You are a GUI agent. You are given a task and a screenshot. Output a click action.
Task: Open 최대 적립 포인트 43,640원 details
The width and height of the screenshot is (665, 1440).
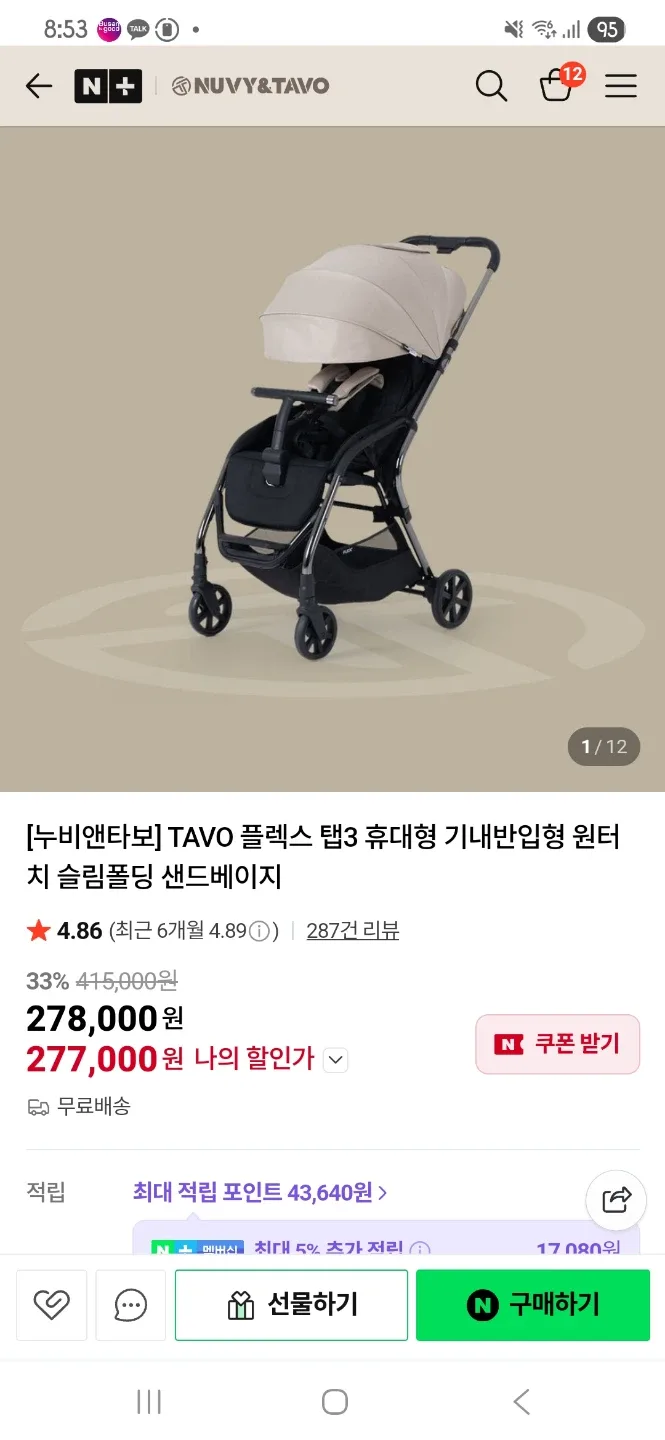260,1192
